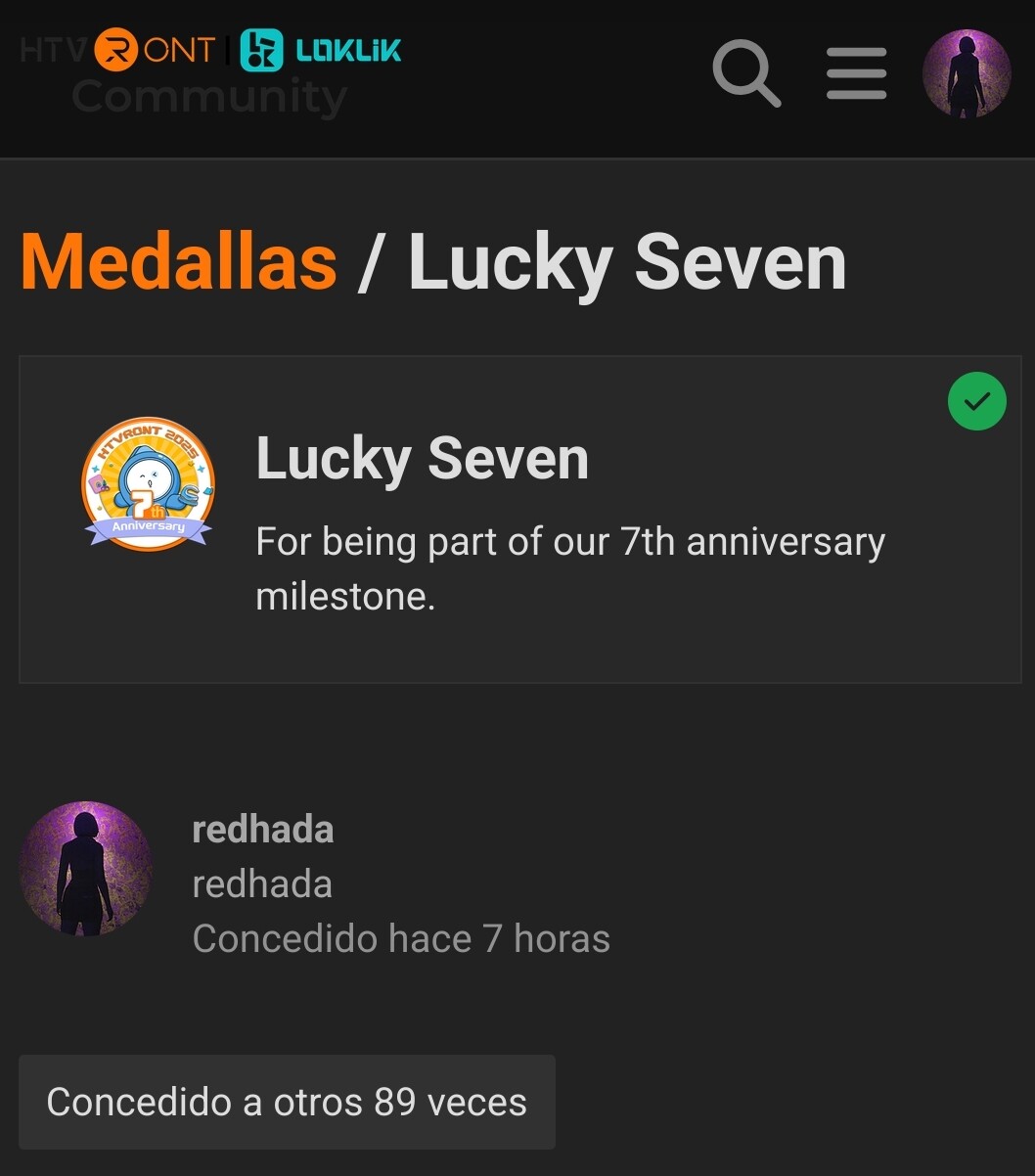Screen dimensions: 1035x1176
Task: Open the search icon
Action: coord(746,74)
